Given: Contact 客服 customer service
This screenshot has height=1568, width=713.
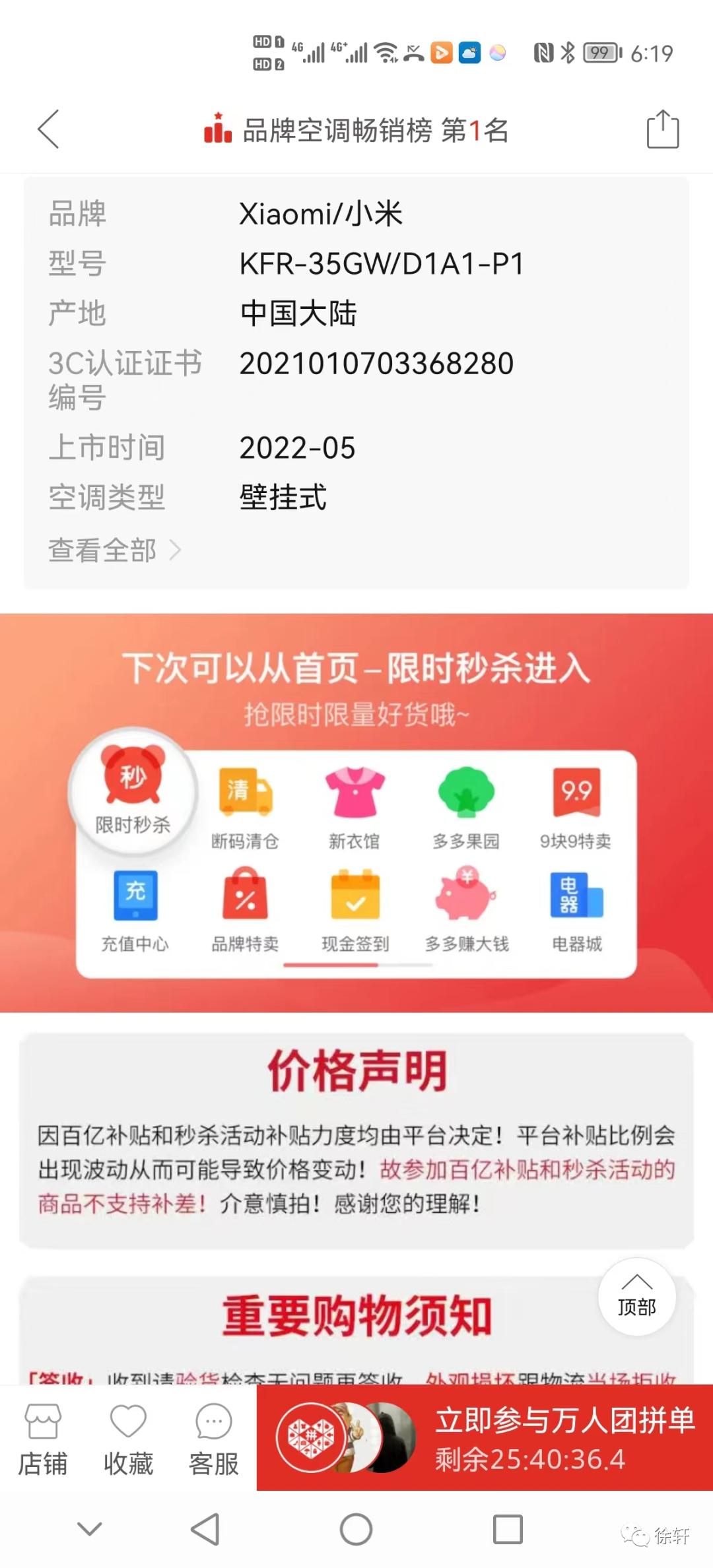Looking at the screenshot, I should coord(212,1439).
